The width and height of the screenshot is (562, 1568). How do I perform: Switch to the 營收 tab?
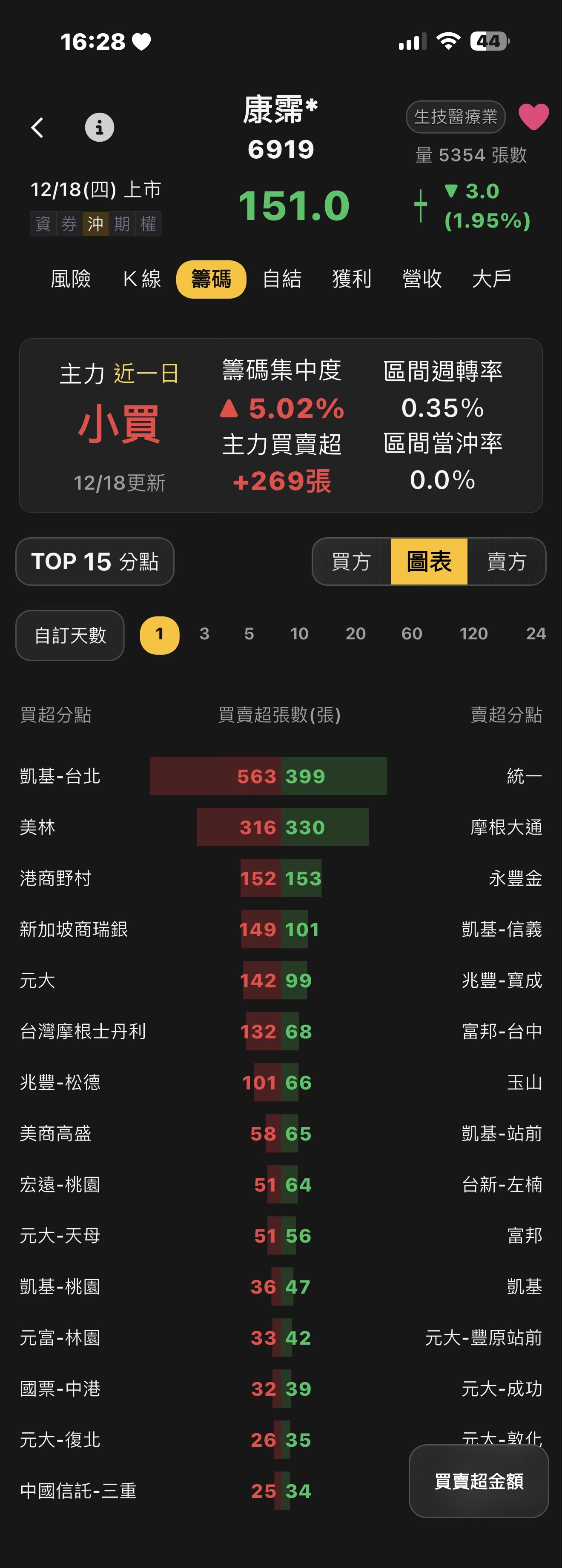coord(422,279)
